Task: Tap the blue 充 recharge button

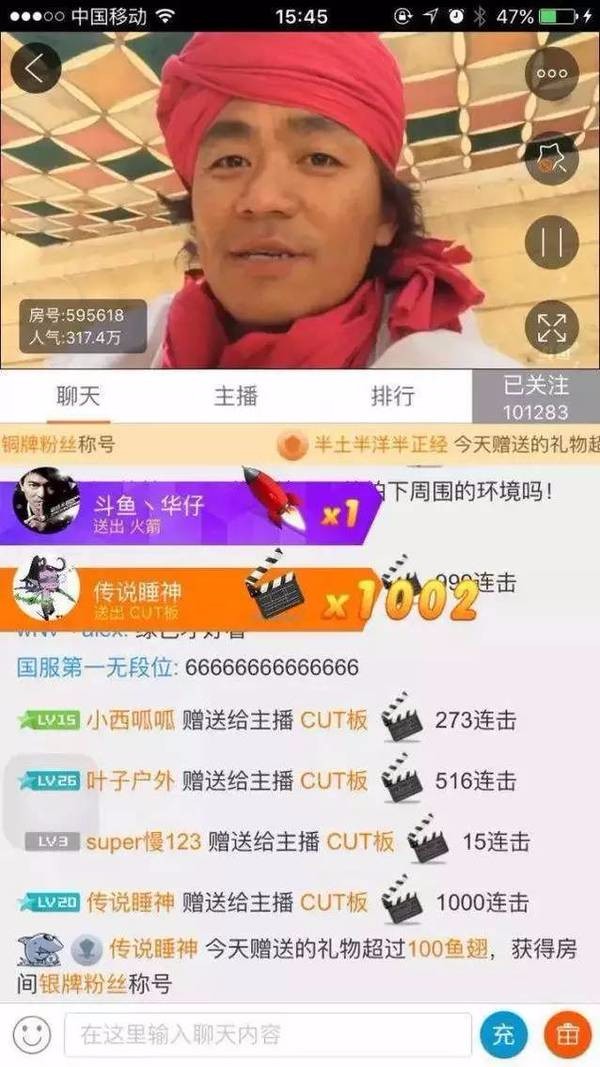Action: coord(504,1035)
